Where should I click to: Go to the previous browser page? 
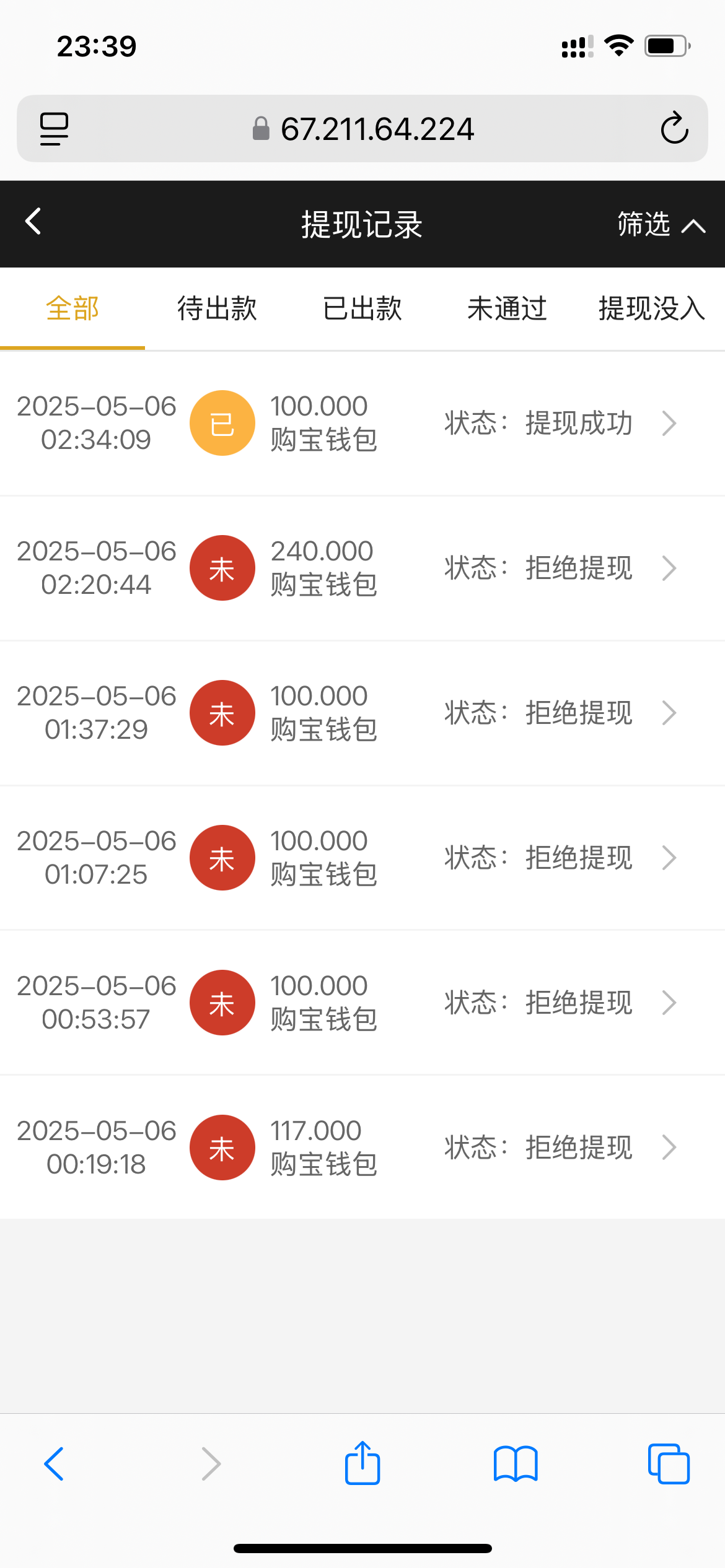pos(55,1464)
